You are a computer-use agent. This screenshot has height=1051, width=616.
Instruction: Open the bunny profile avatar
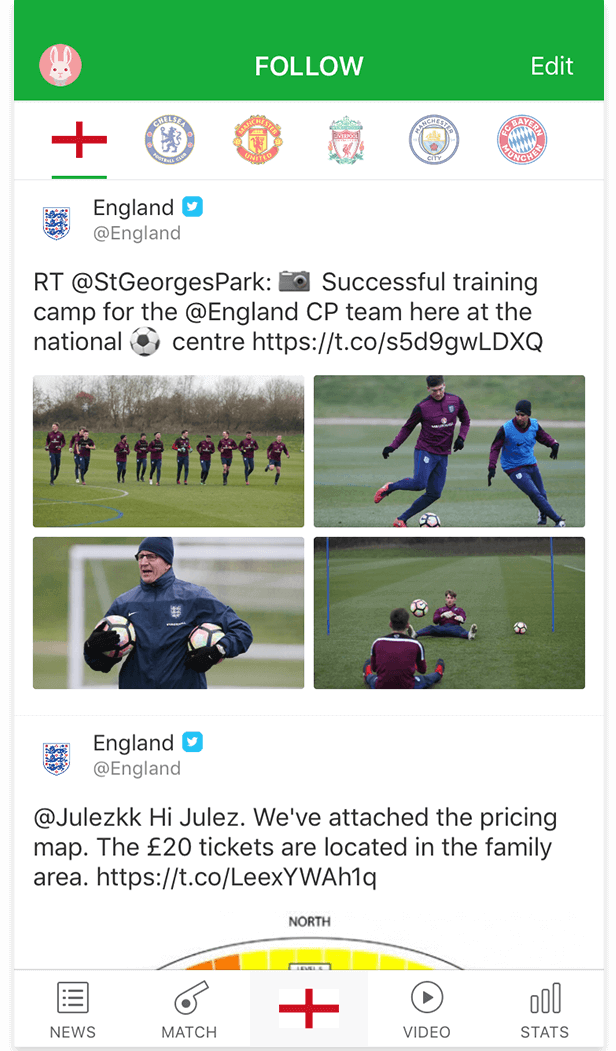point(60,66)
